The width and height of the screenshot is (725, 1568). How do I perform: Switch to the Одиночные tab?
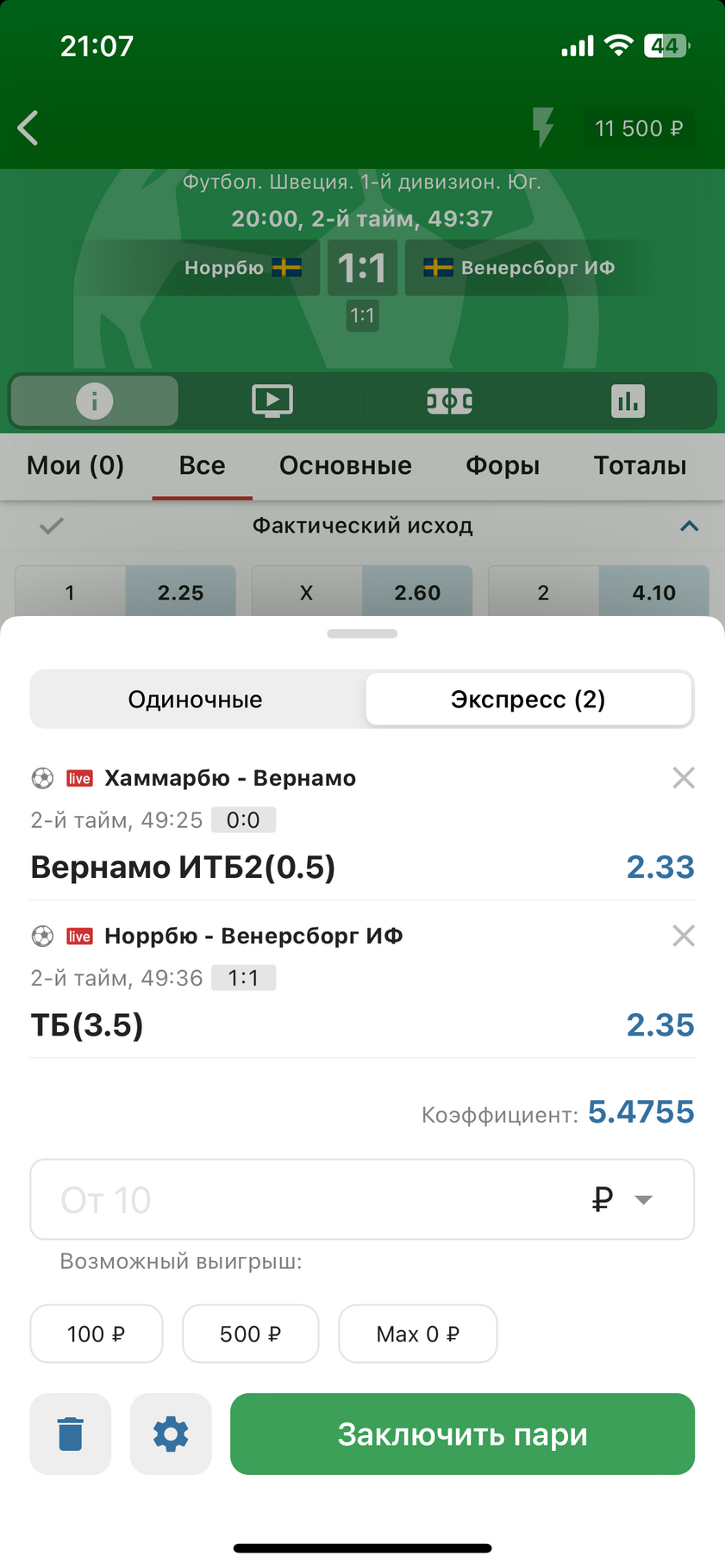[196, 700]
